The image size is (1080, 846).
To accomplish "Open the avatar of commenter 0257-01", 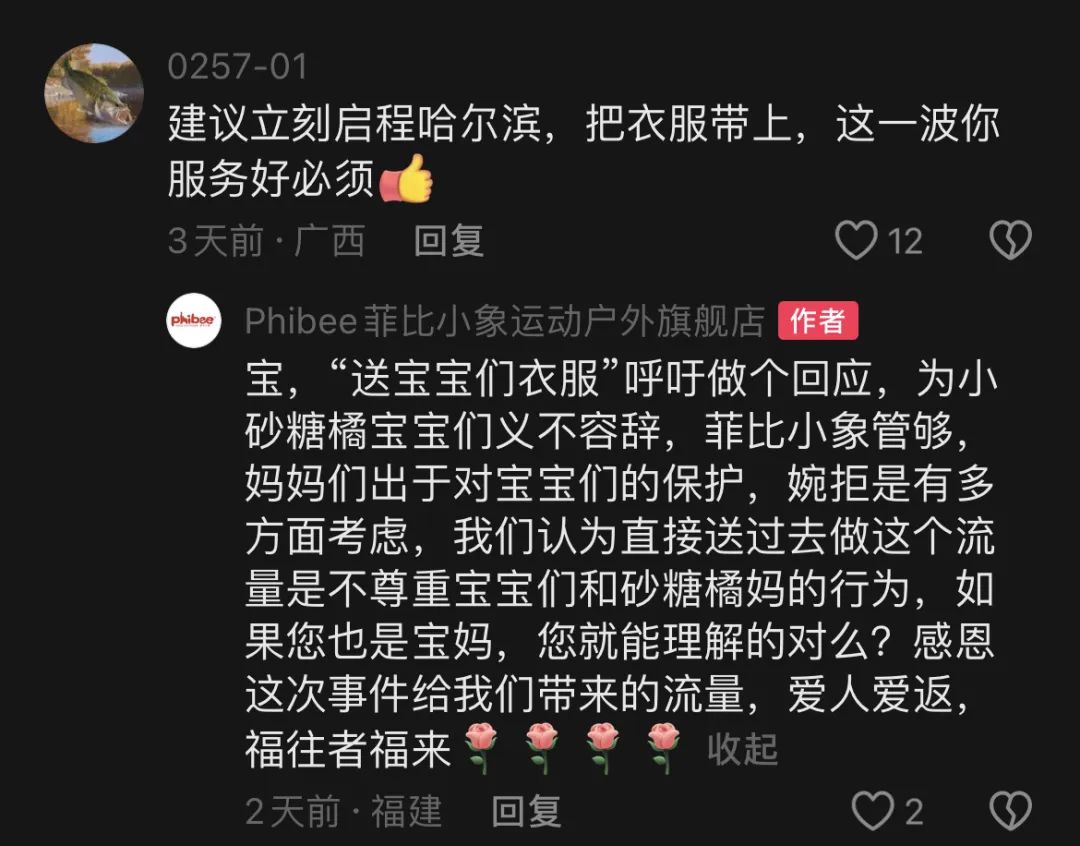I will pos(94,93).
